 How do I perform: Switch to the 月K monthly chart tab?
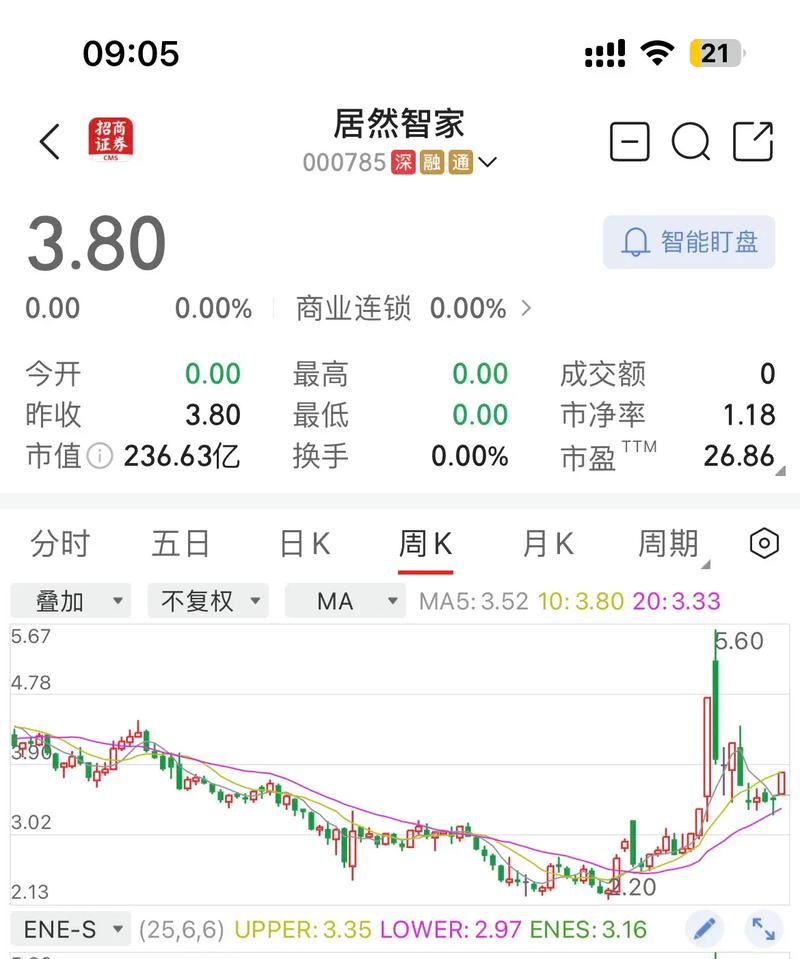click(546, 543)
